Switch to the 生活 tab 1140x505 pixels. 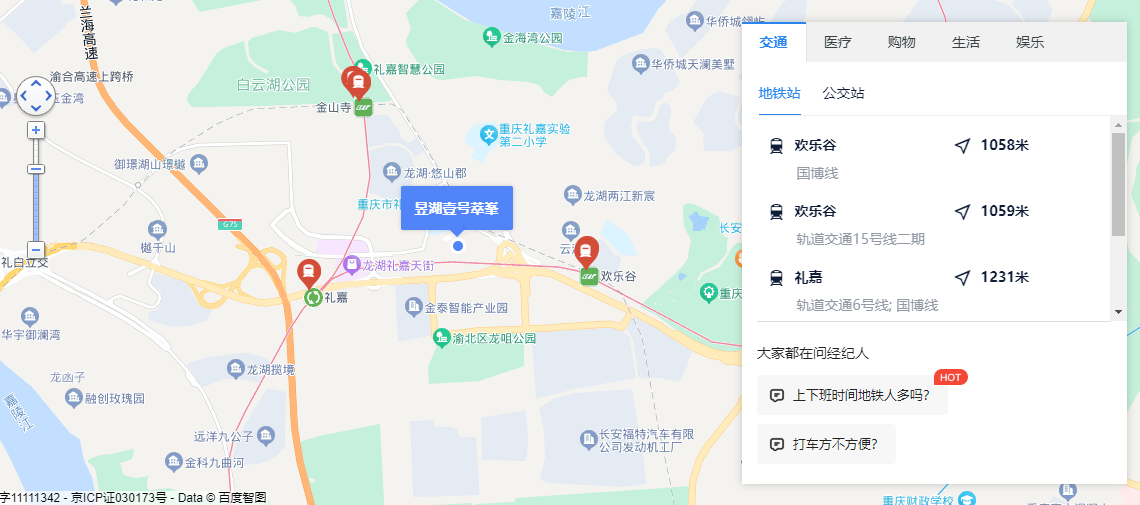pos(965,42)
